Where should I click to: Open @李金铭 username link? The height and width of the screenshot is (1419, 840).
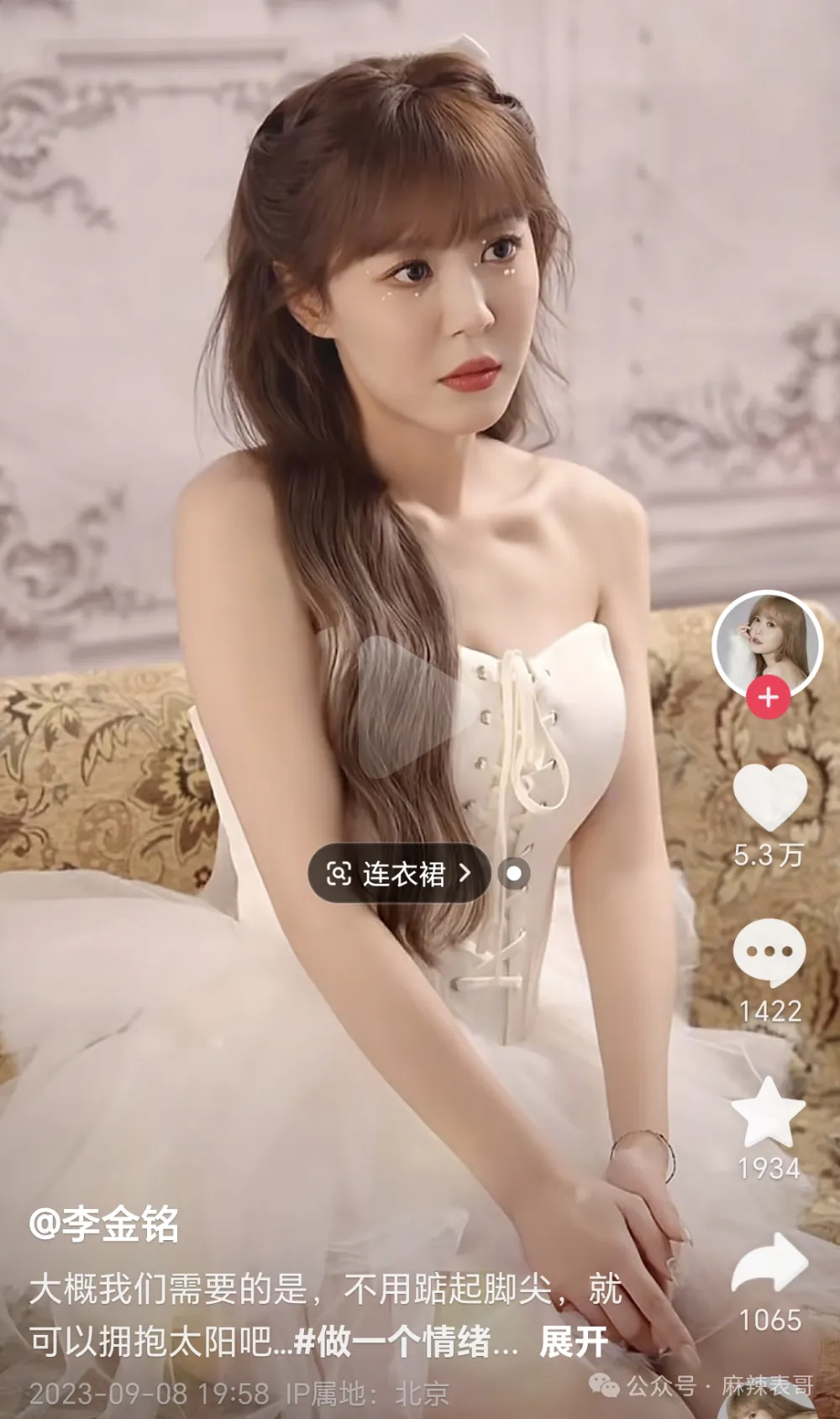click(104, 1224)
